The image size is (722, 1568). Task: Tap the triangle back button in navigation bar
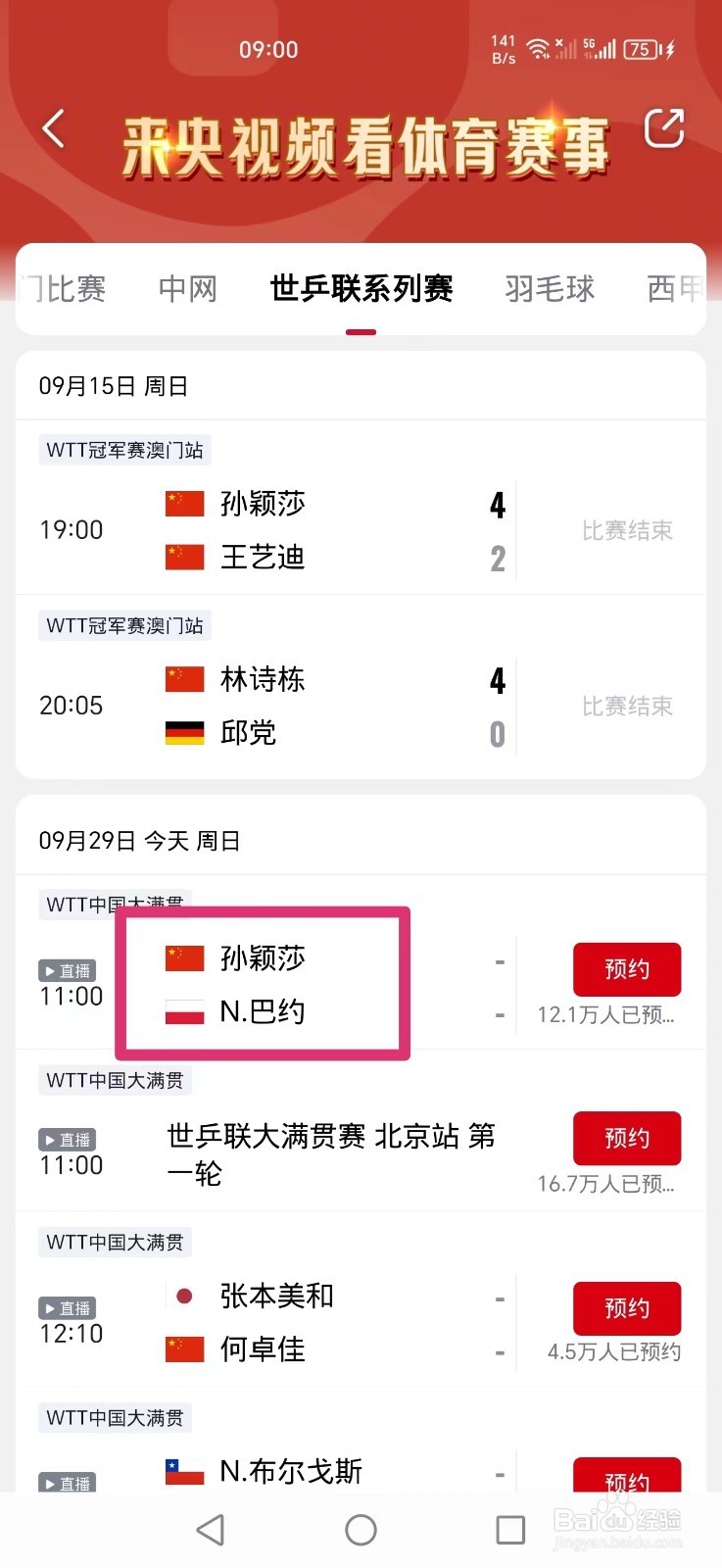tap(211, 1529)
